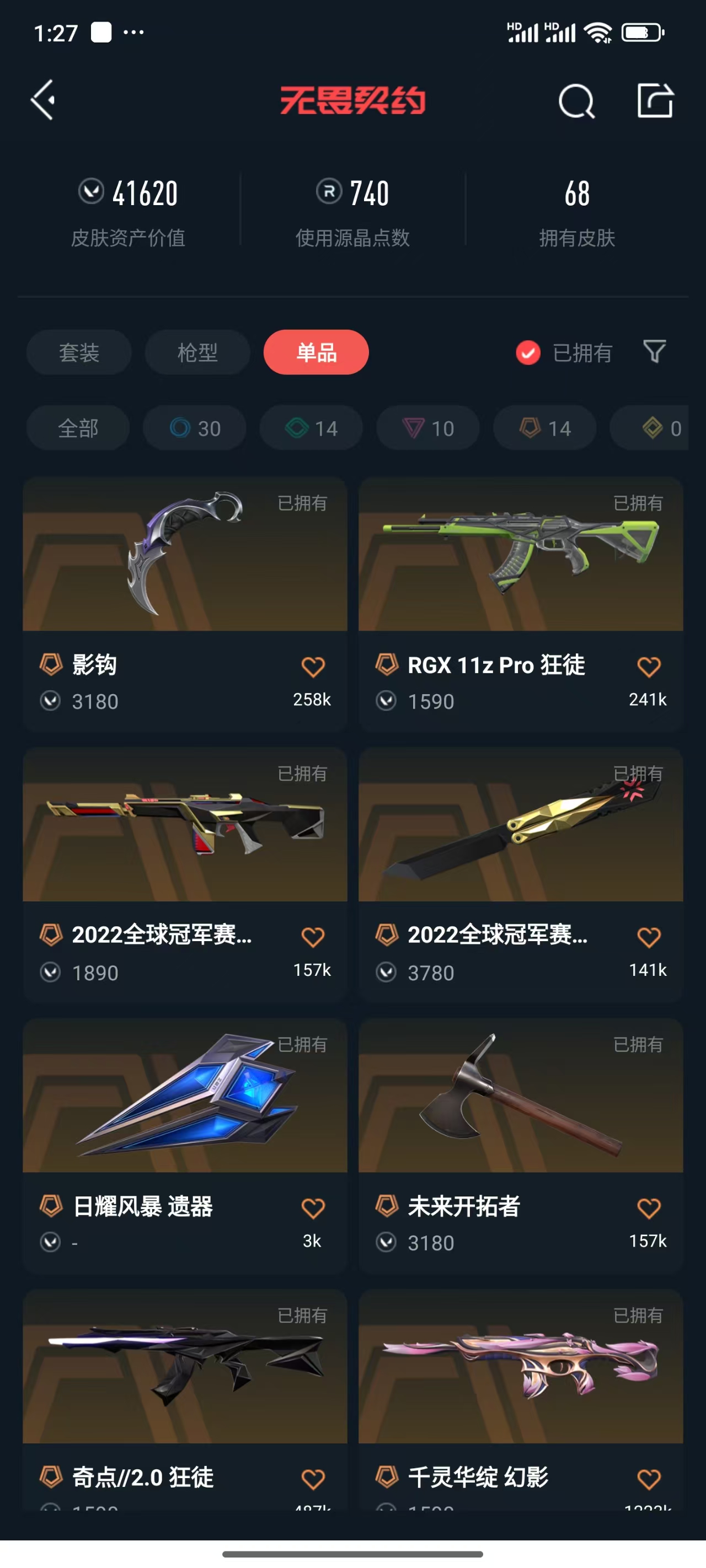The width and height of the screenshot is (706, 1568).
Task: Filter by the green tier chip showing 14
Action: (x=311, y=428)
